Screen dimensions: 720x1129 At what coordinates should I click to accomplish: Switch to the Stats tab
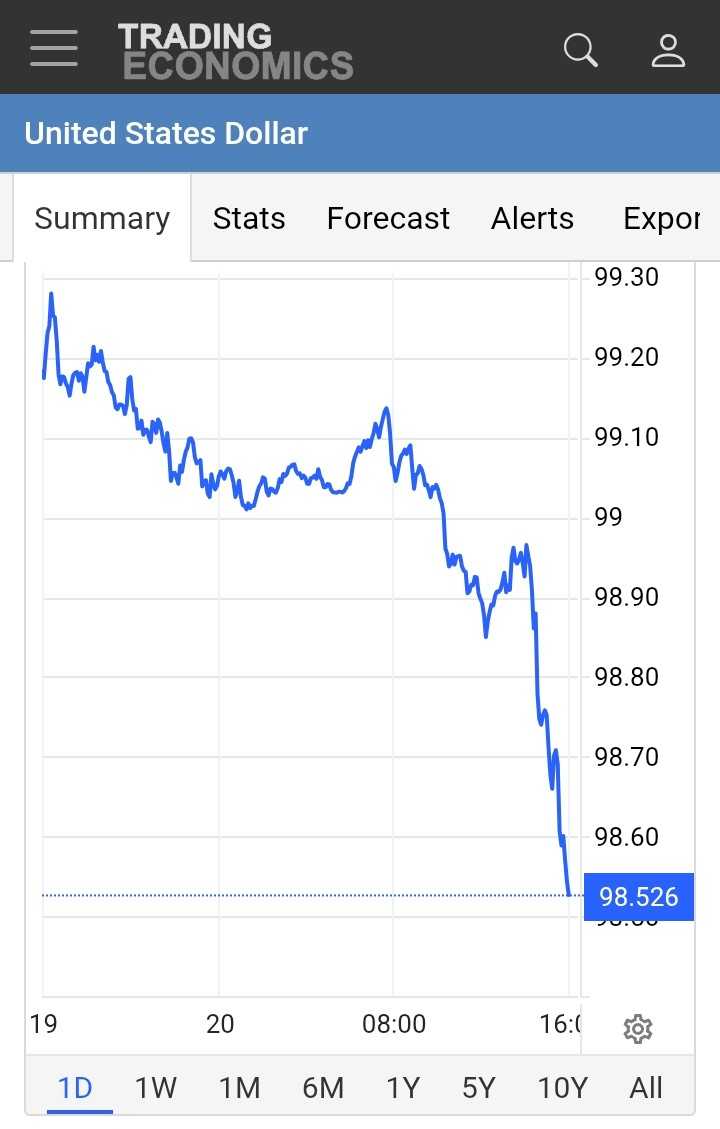pyautogui.click(x=249, y=218)
